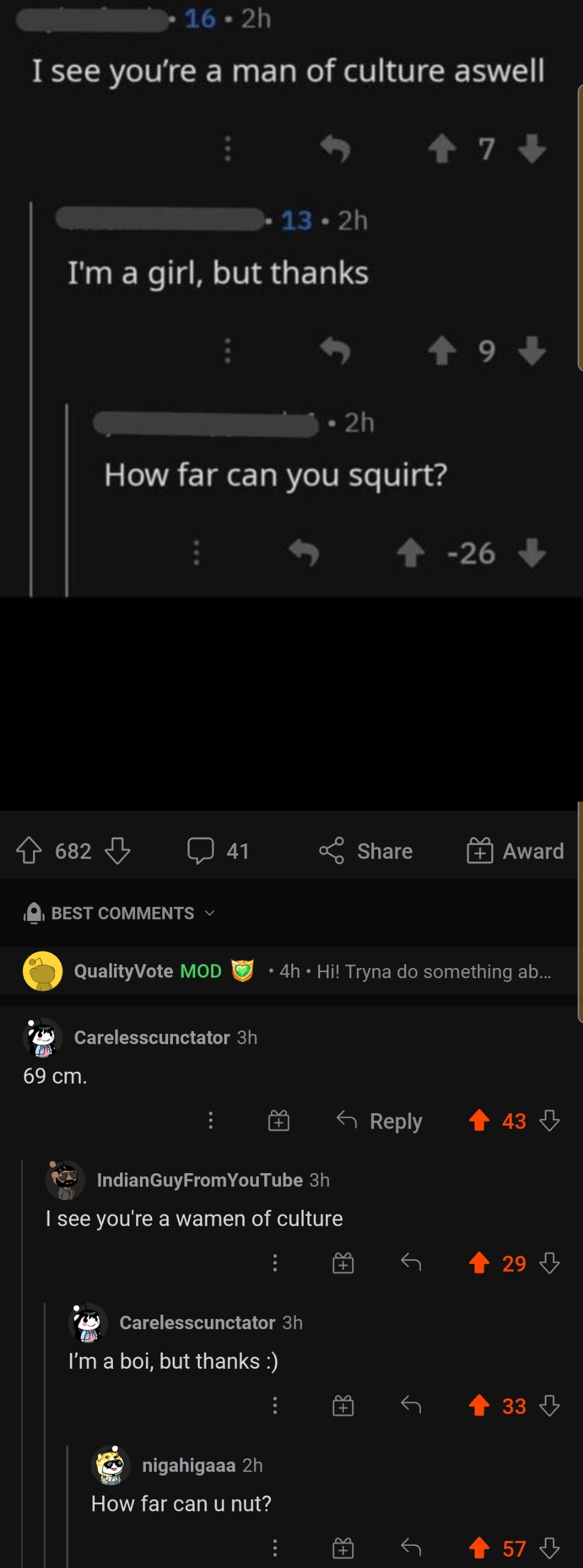Upvote the 'I'm a boi, but thanks' comment
This screenshot has width=583, height=1568.
[481, 1406]
